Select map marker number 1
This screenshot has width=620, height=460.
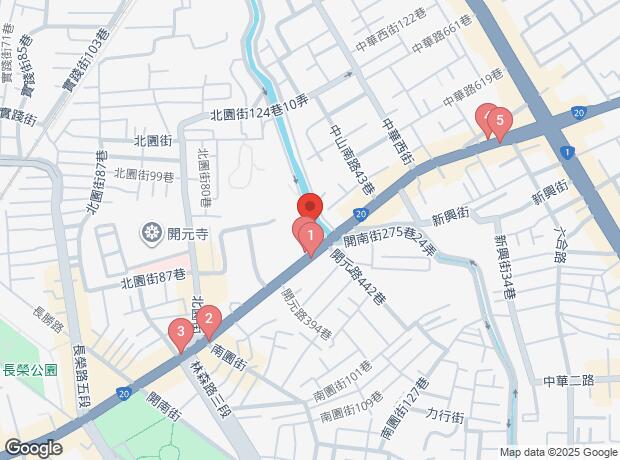coord(311,238)
